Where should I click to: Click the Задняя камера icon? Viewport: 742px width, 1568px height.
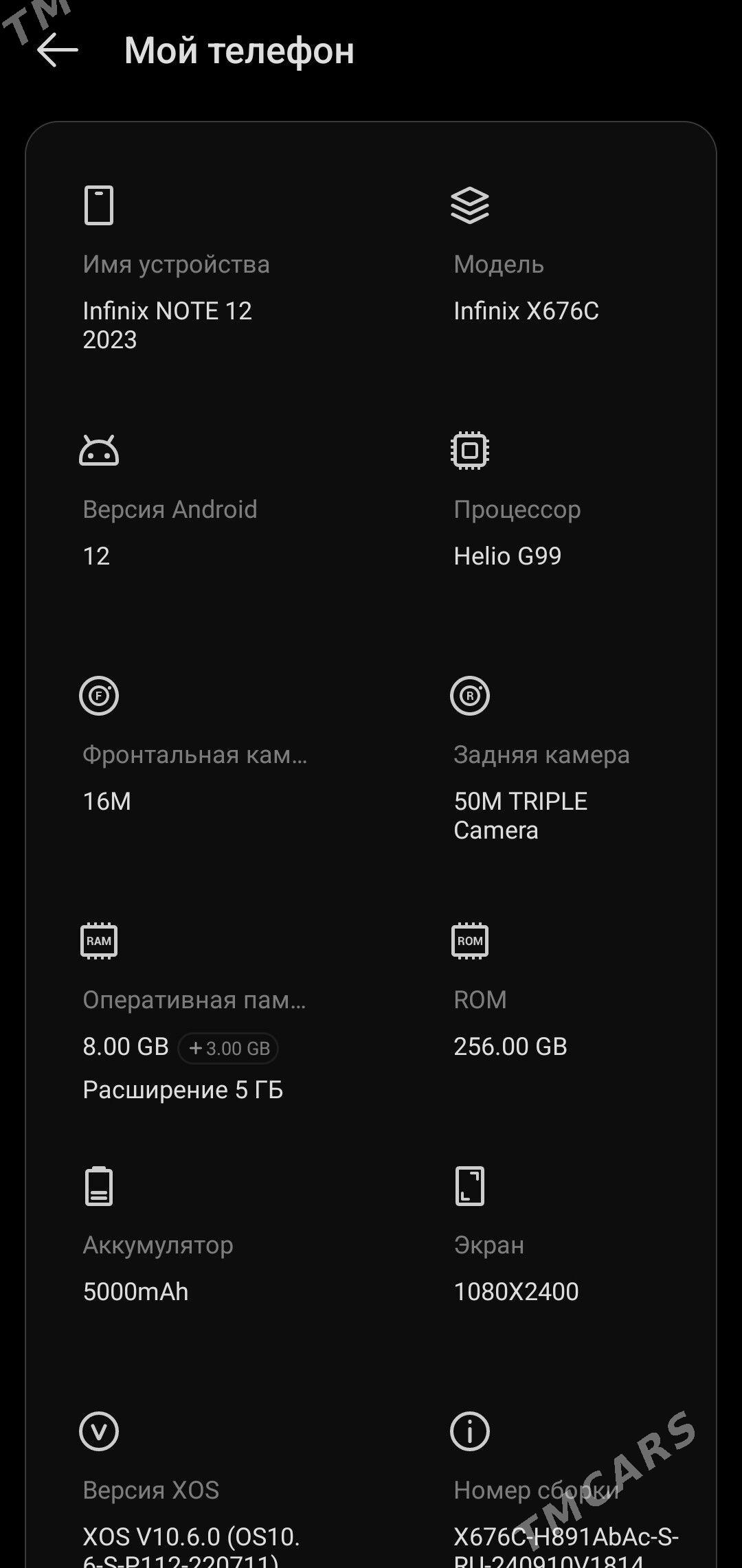point(471,695)
